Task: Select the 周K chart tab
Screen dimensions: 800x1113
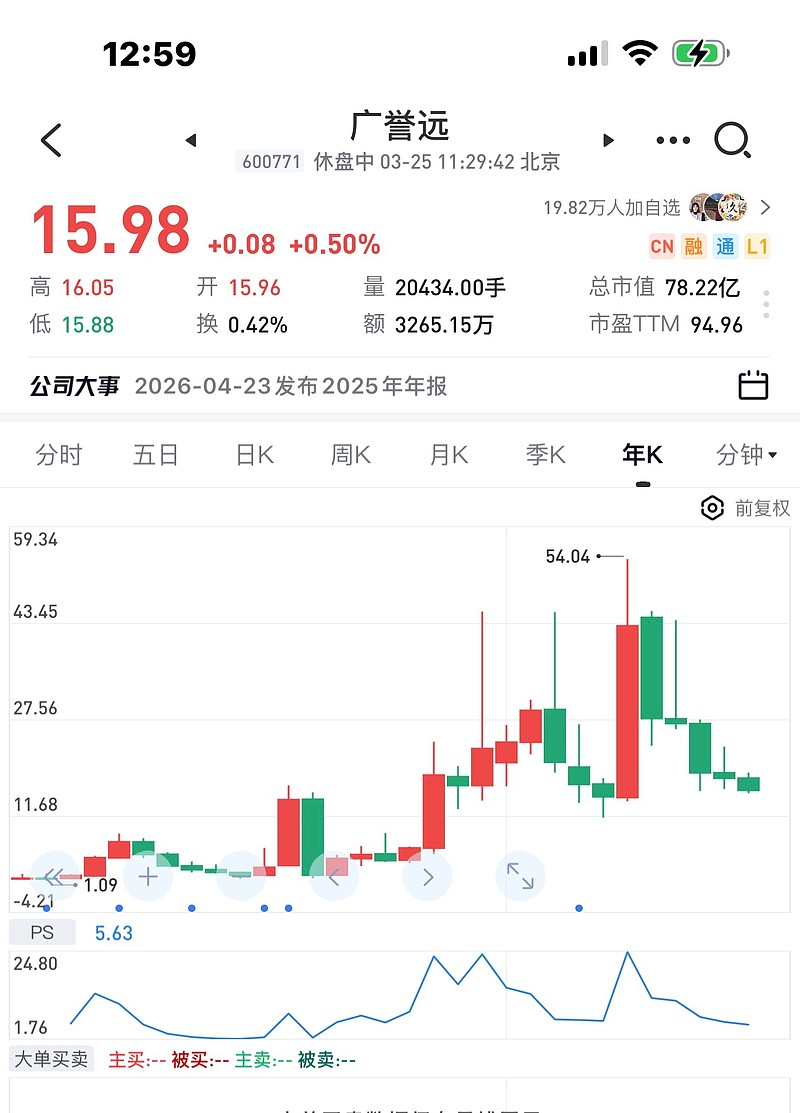Action: pos(351,454)
